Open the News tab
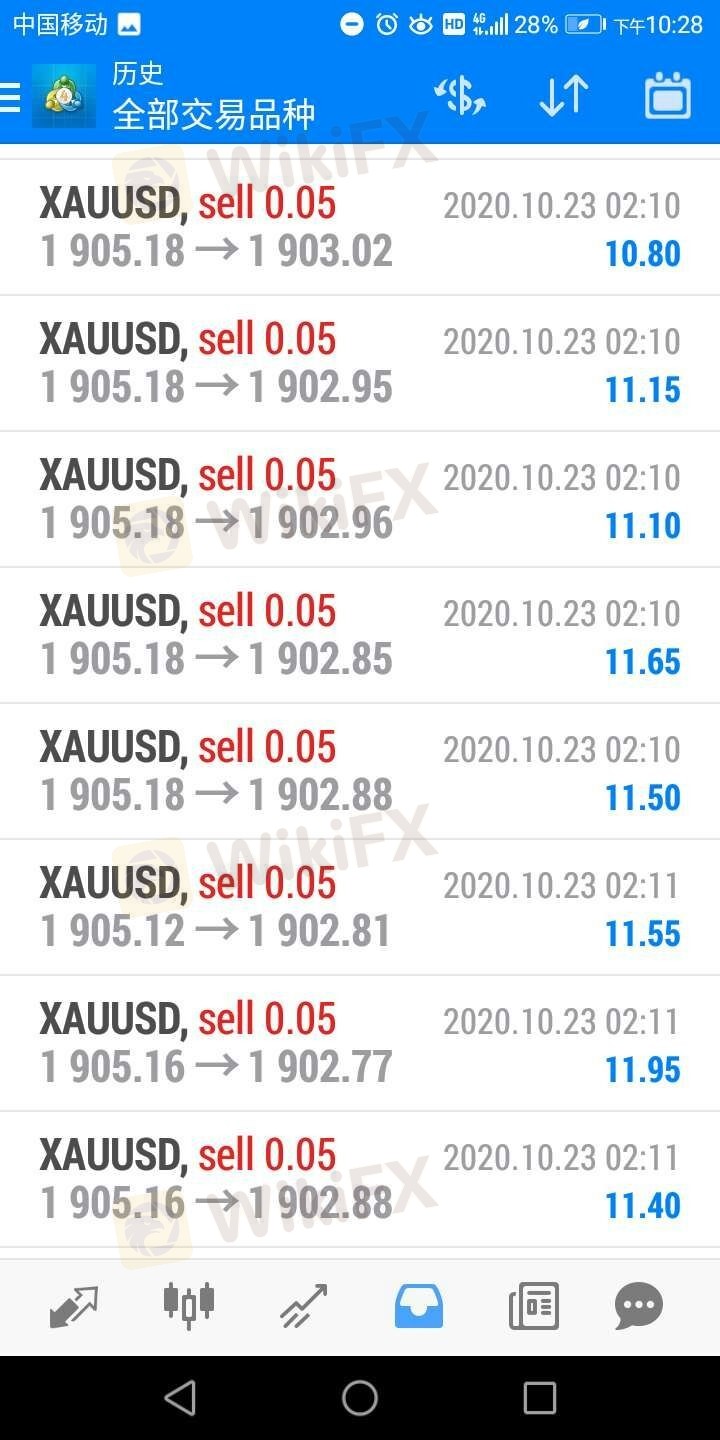Screen dimensions: 720x1440 point(533,1306)
